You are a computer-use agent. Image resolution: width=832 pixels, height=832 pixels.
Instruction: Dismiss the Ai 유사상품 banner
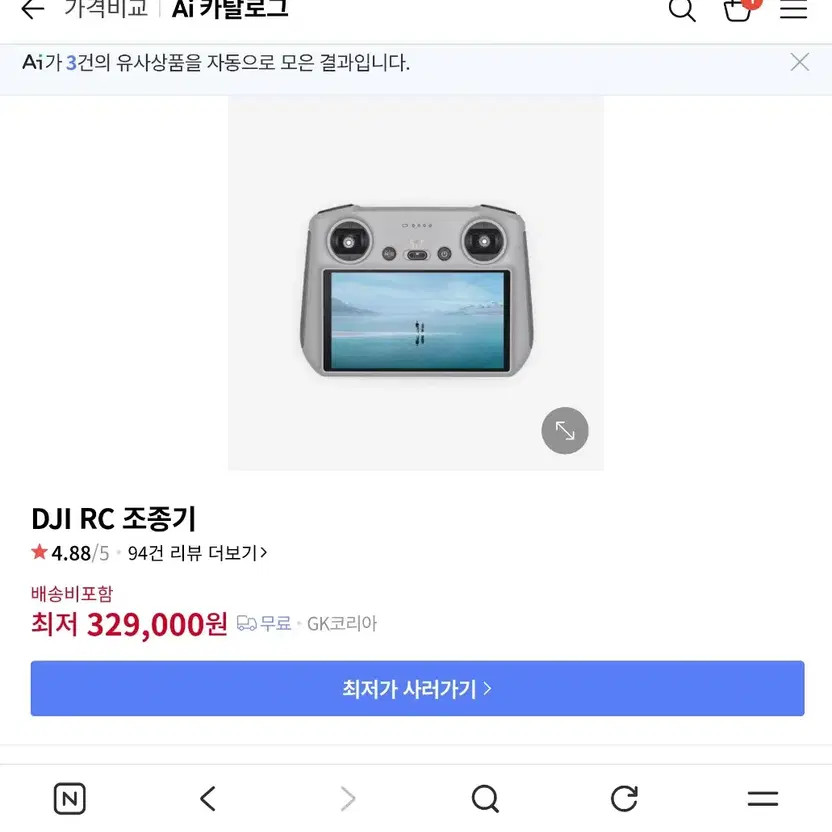(800, 62)
